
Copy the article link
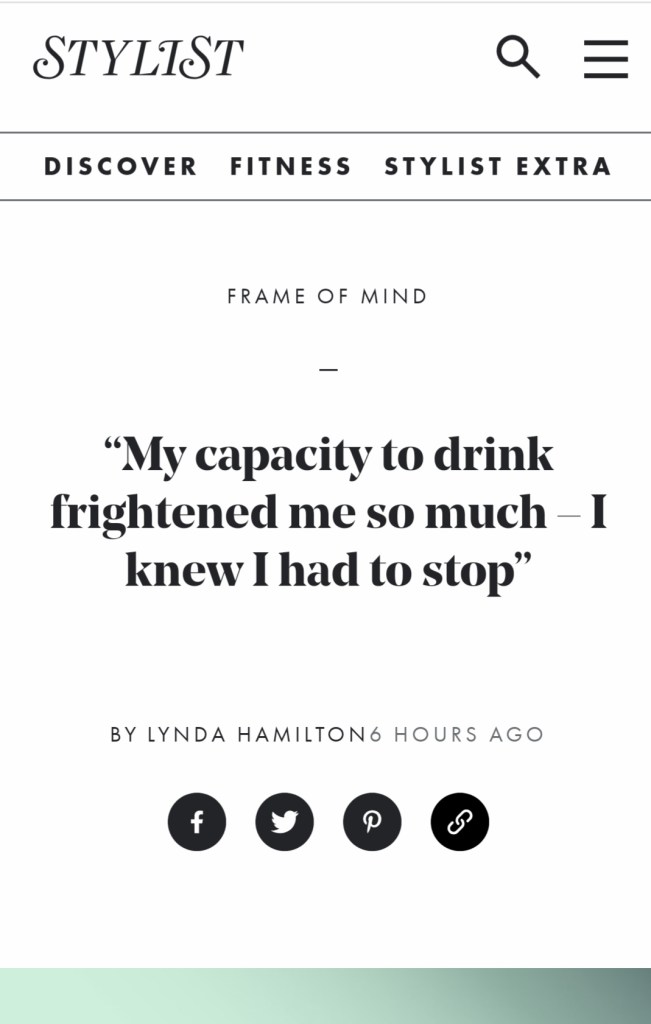click(460, 822)
